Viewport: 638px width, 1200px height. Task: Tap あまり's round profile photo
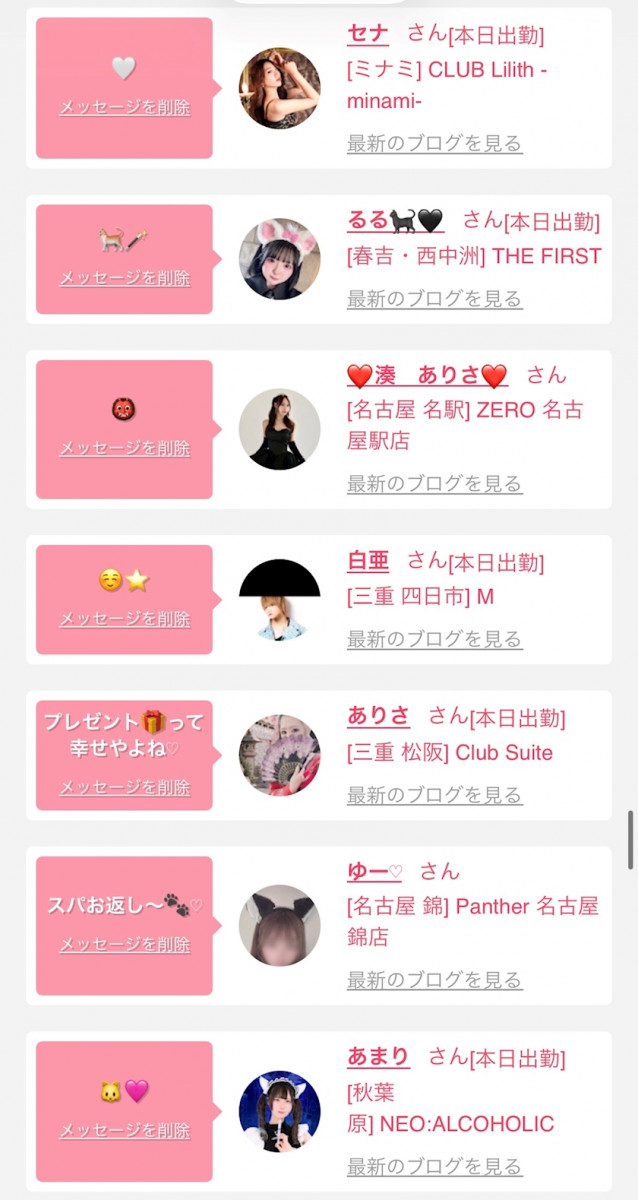click(x=279, y=1111)
